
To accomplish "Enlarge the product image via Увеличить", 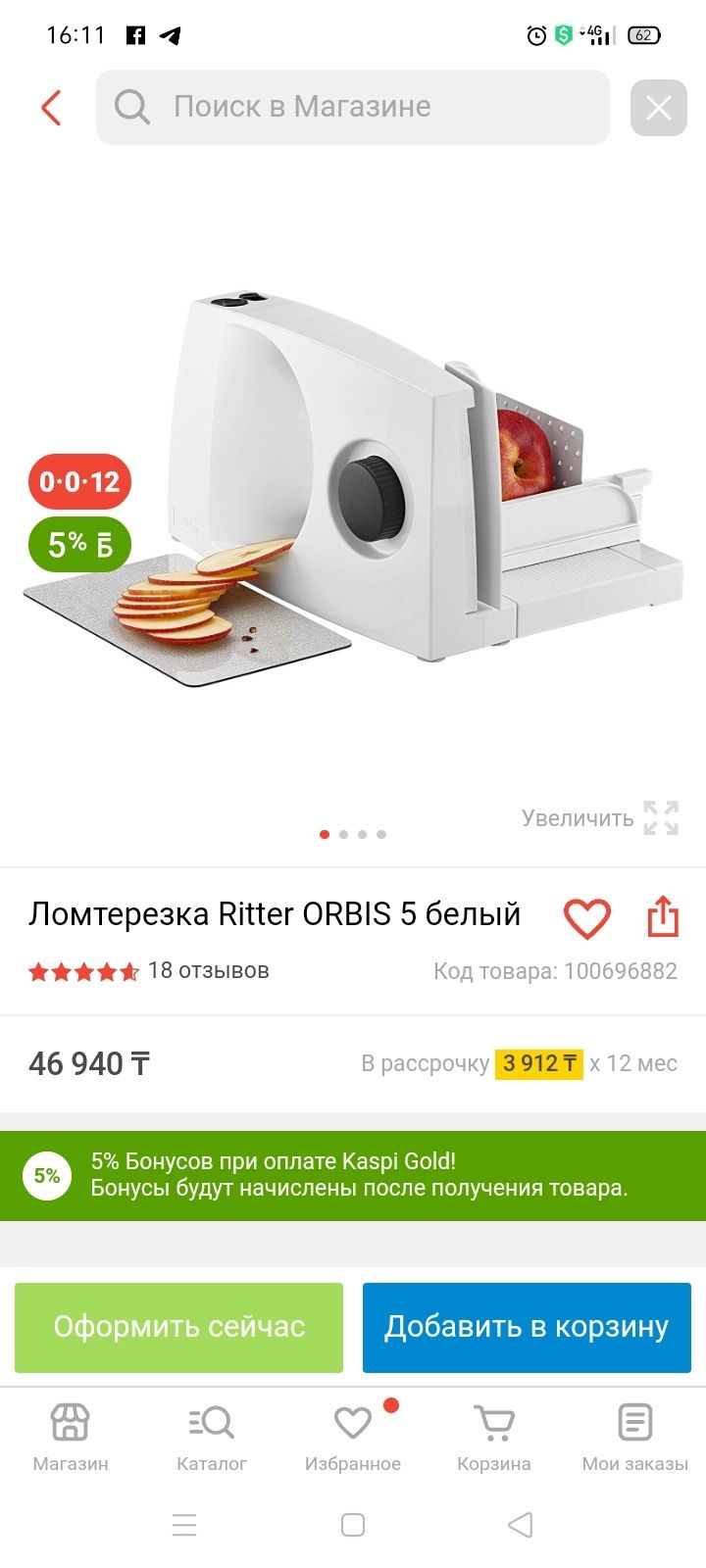I will coord(600,817).
